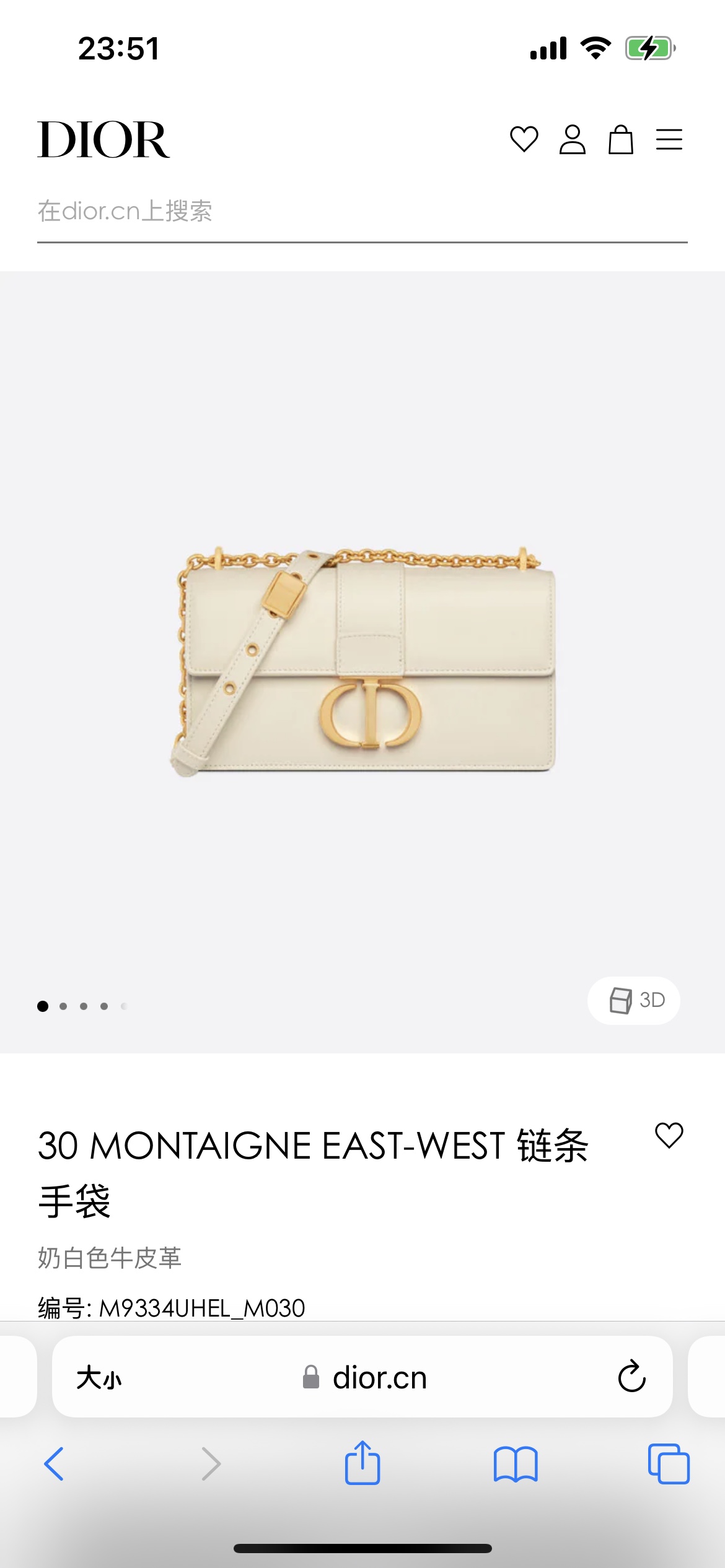View the bag in 3D
This screenshot has height=1568, width=725.
click(x=634, y=1000)
